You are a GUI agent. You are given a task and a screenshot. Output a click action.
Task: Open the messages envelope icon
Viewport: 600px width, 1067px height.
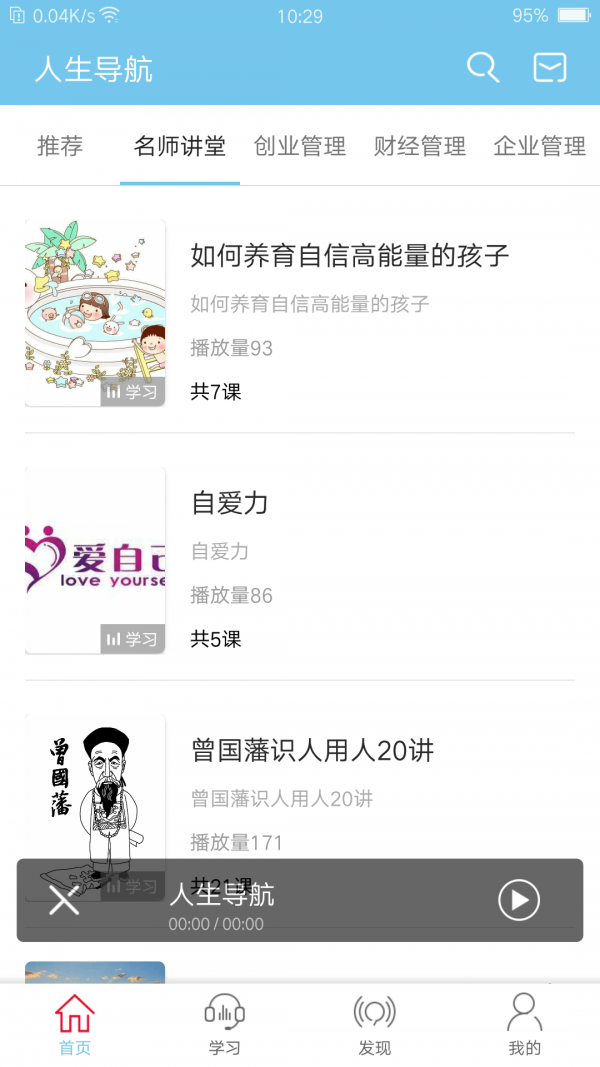click(x=550, y=68)
